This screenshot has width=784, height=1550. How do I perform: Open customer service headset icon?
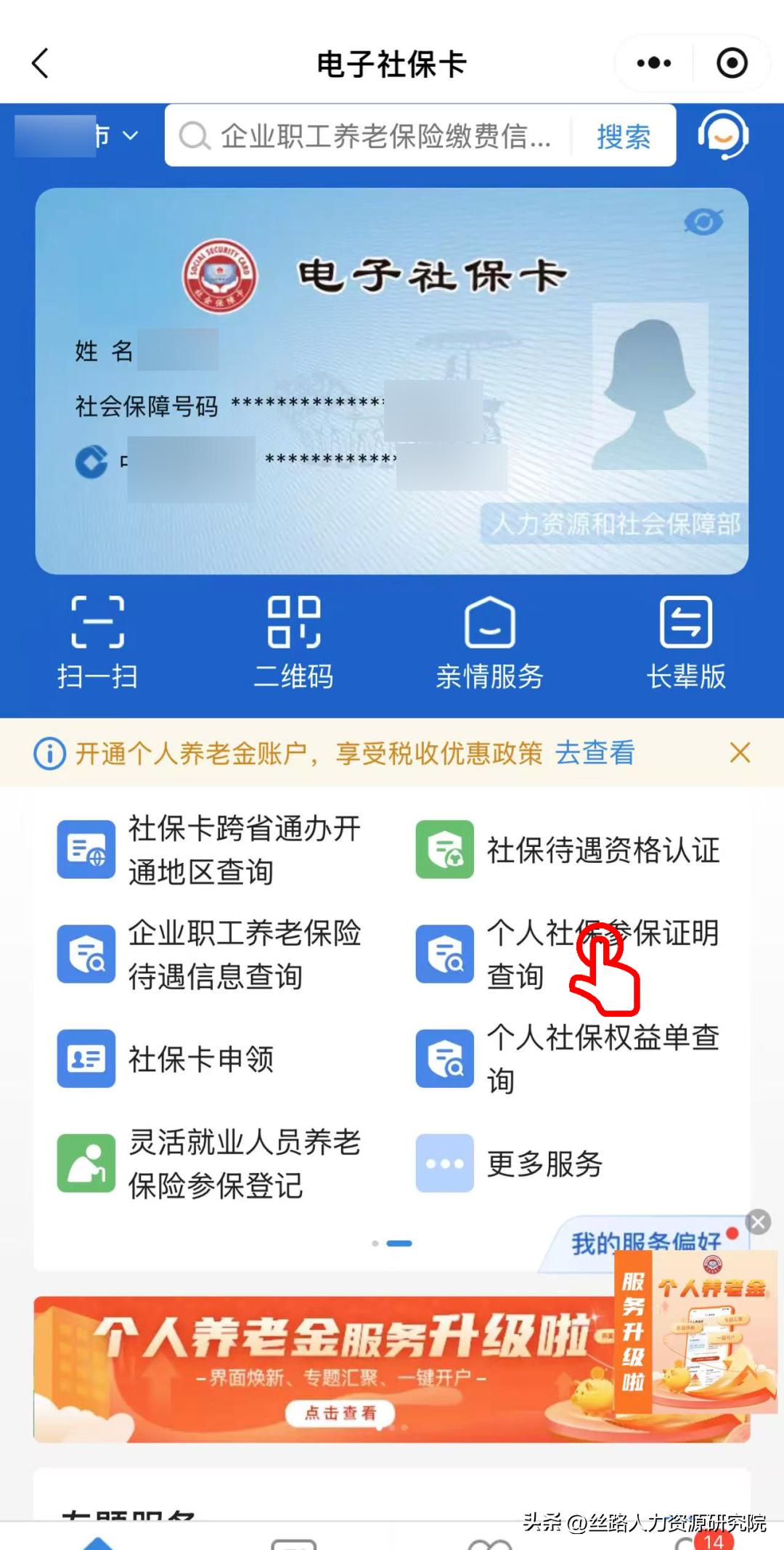click(x=722, y=135)
